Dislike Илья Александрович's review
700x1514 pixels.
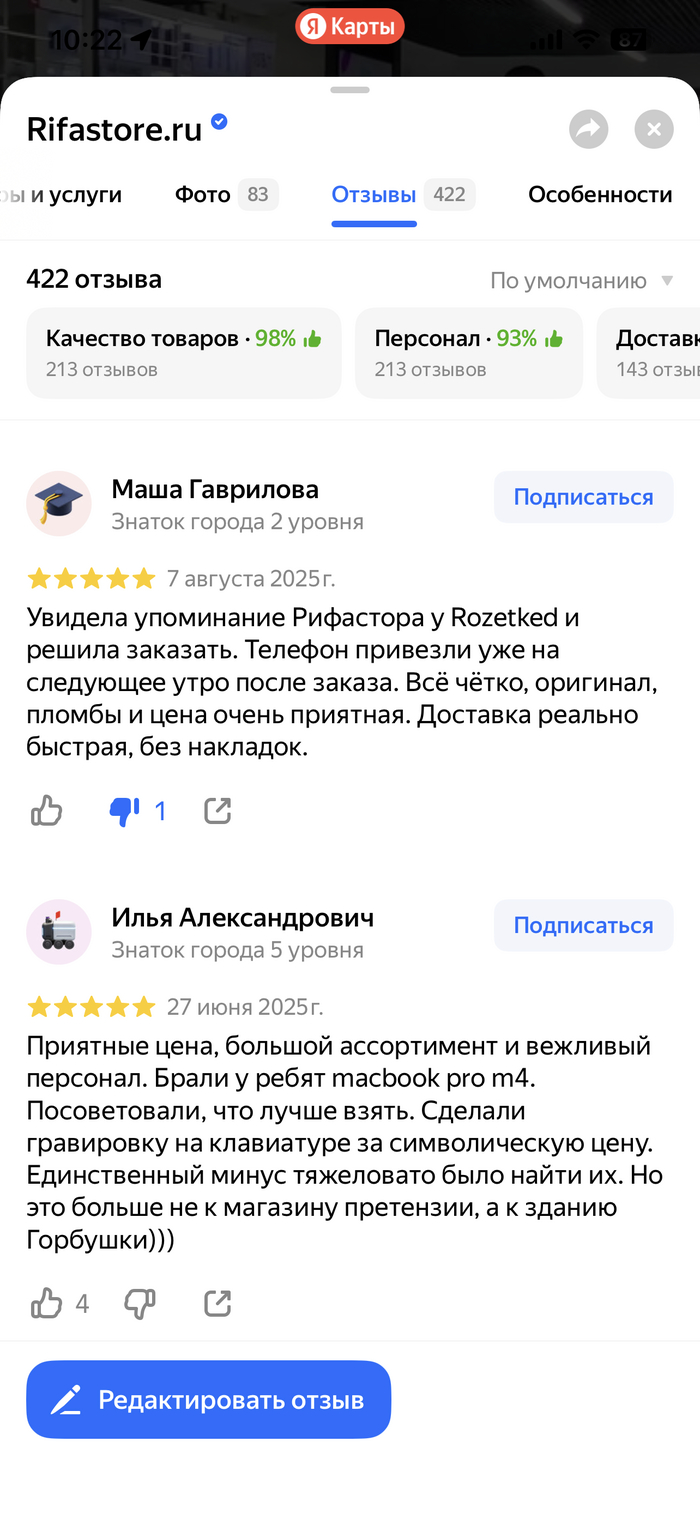pyautogui.click(x=139, y=1303)
